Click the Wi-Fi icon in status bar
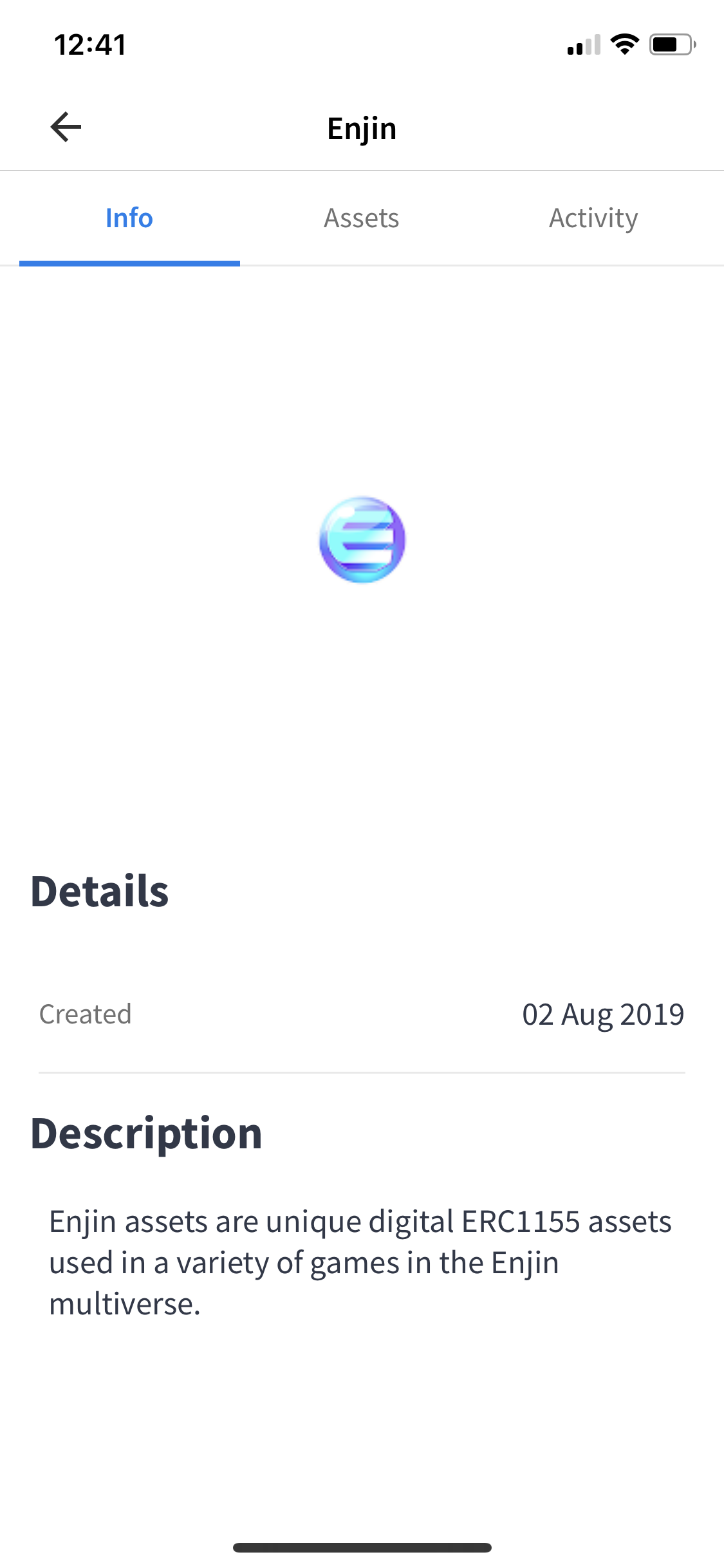This screenshot has width=724, height=1568. (x=622, y=43)
